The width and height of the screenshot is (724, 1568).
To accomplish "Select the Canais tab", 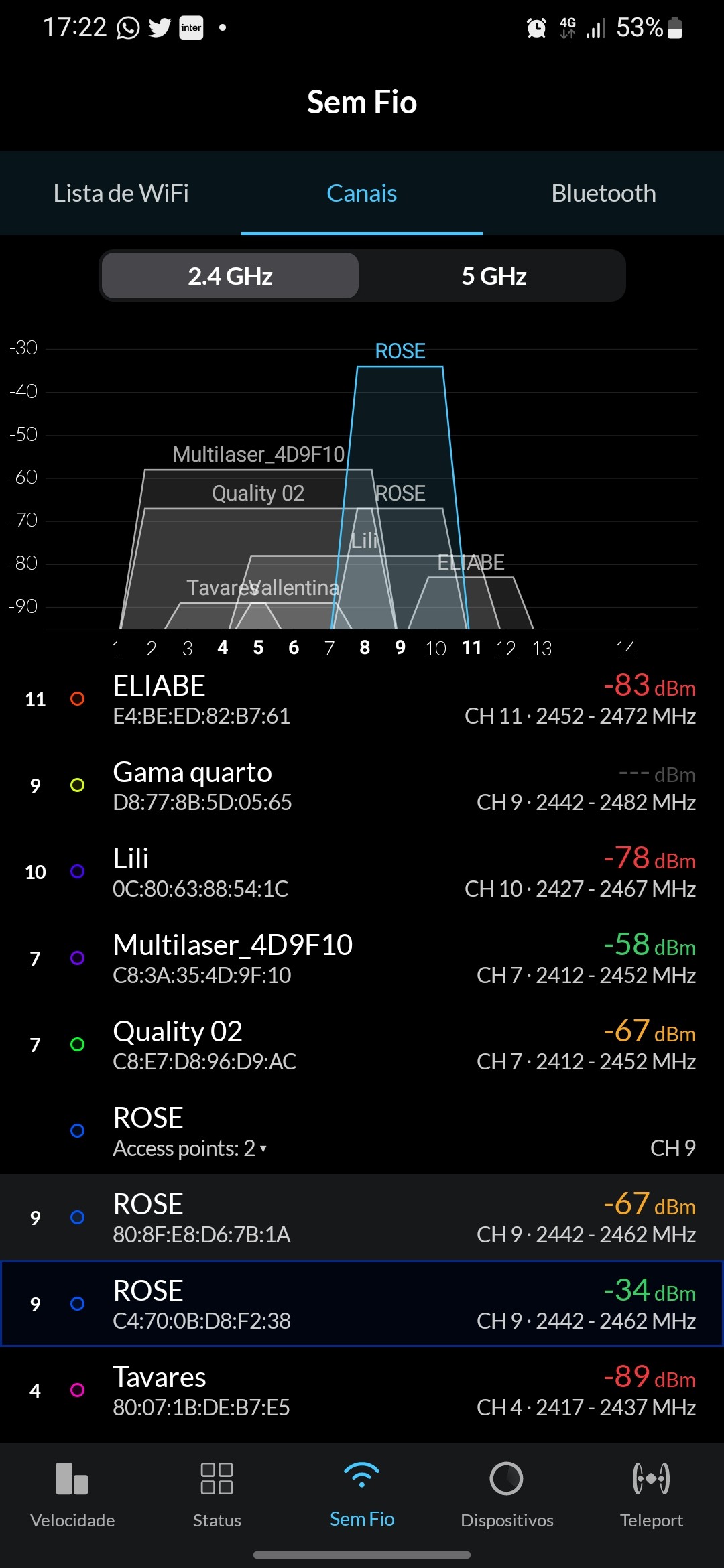I will click(361, 194).
